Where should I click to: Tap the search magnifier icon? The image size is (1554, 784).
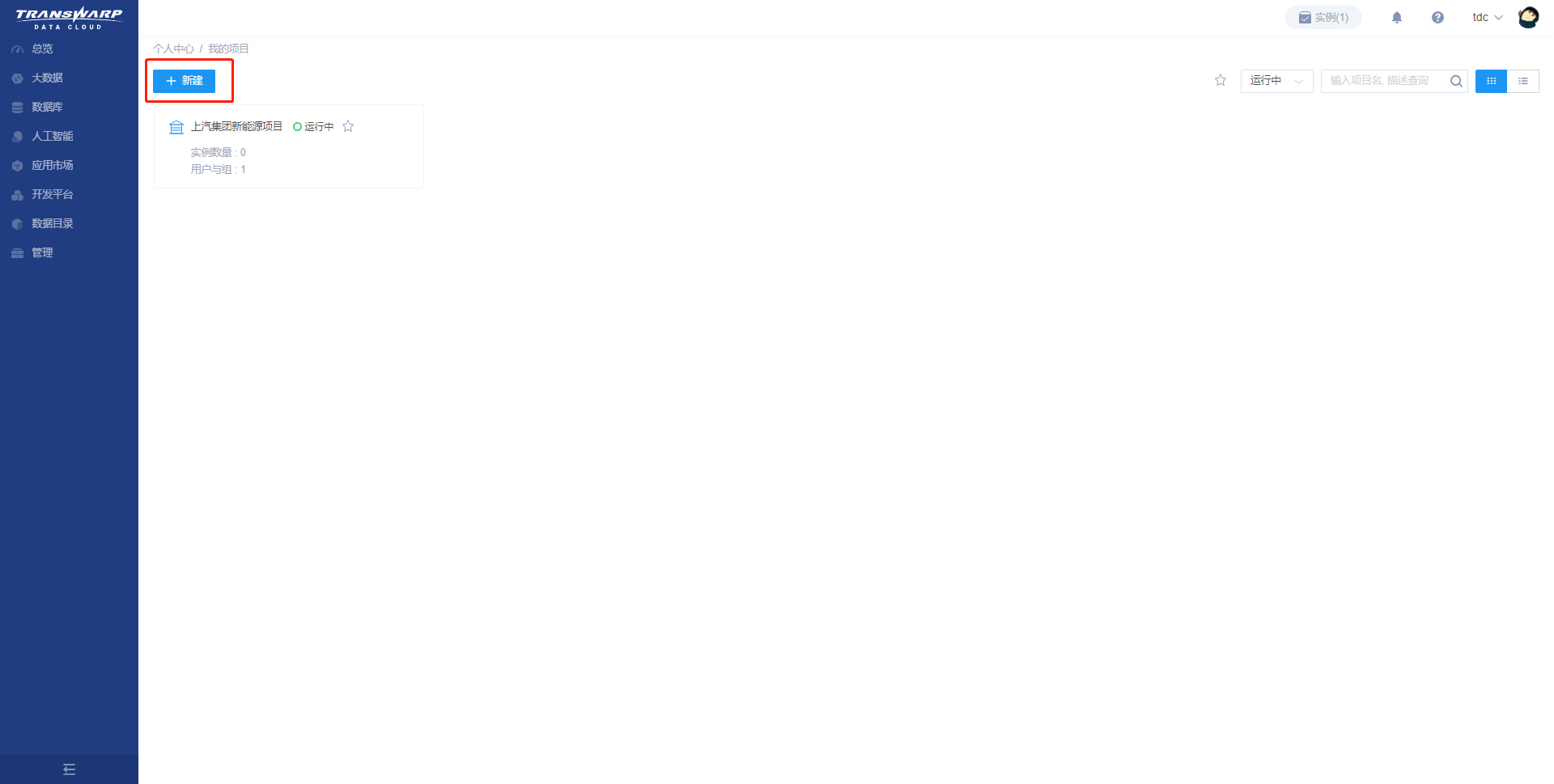click(1456, 81)
